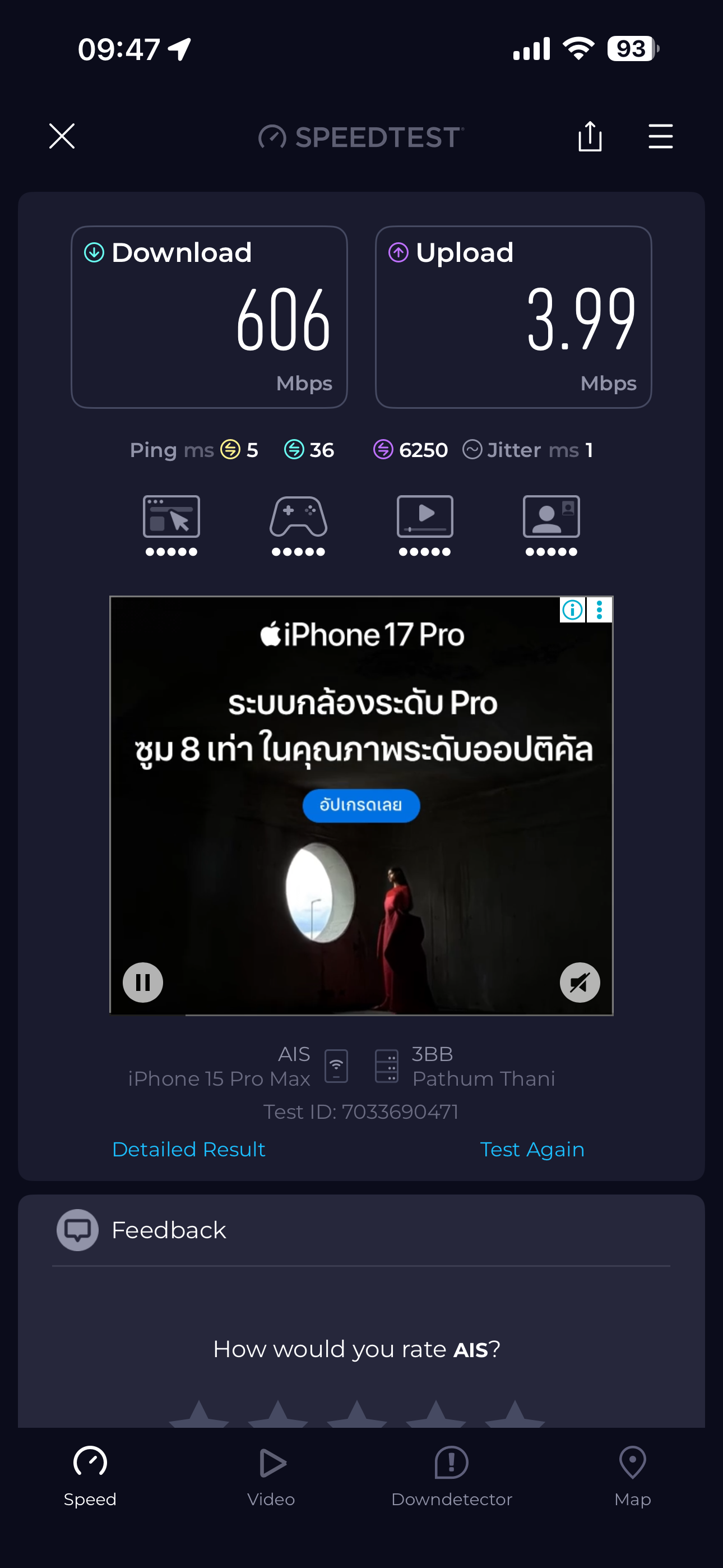Open the ad options three-dot menu
Image resolution: width=723 pixels, height=1568 pixels.
click(x=600, y=610)
